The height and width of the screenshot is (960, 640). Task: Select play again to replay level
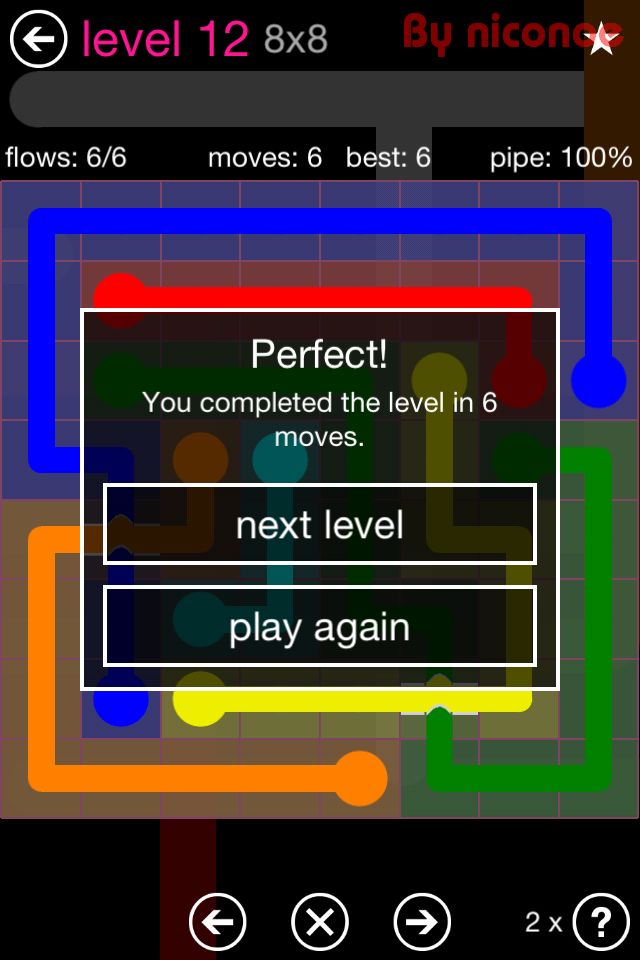coord(320,627)
